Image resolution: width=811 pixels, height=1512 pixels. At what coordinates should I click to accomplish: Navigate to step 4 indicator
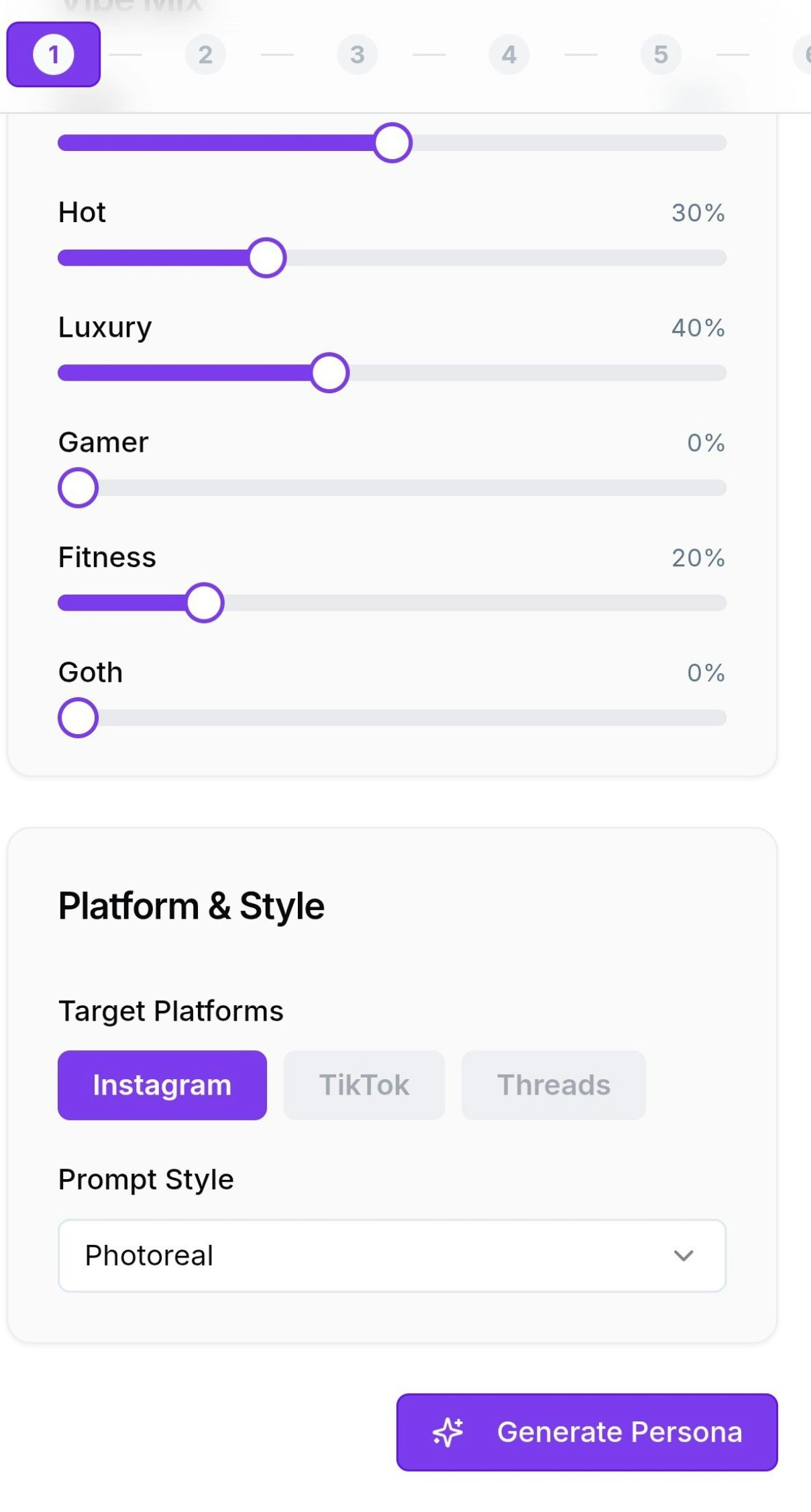[x=508, y=55]
